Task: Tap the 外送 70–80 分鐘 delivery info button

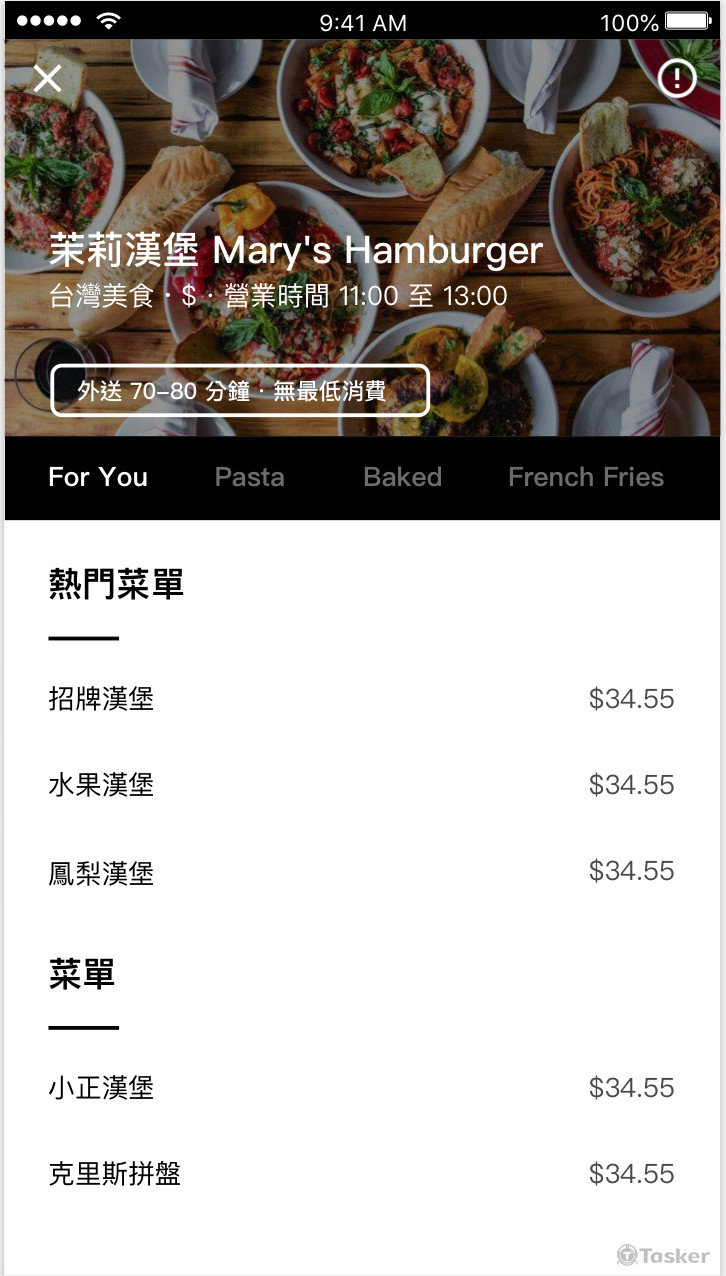Action: [x=240, y=391]
